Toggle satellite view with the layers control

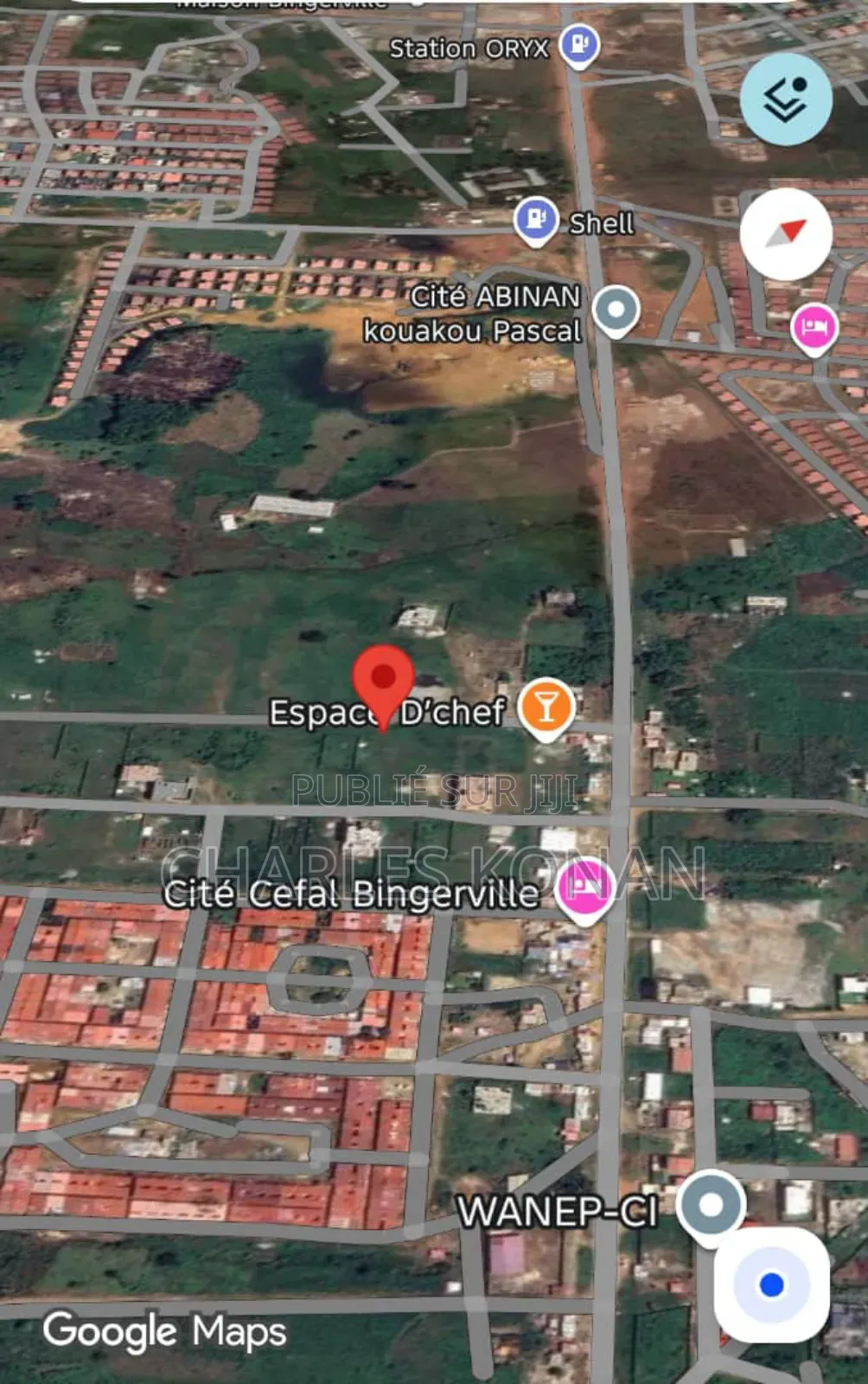785,97
